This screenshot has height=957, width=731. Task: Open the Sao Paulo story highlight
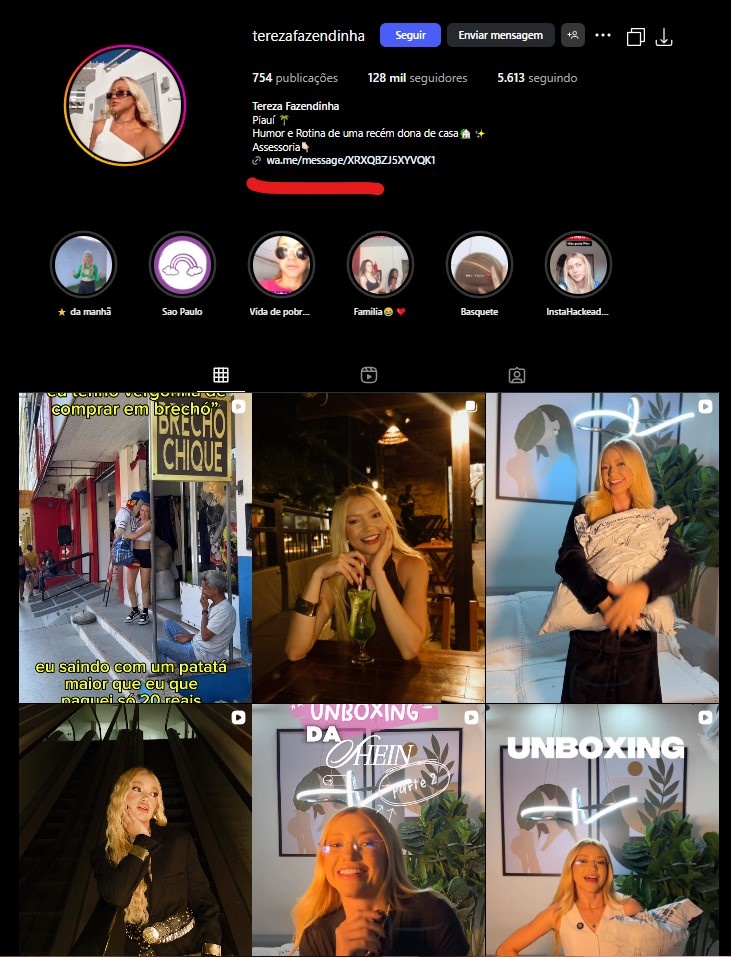[x=183, y=266]
